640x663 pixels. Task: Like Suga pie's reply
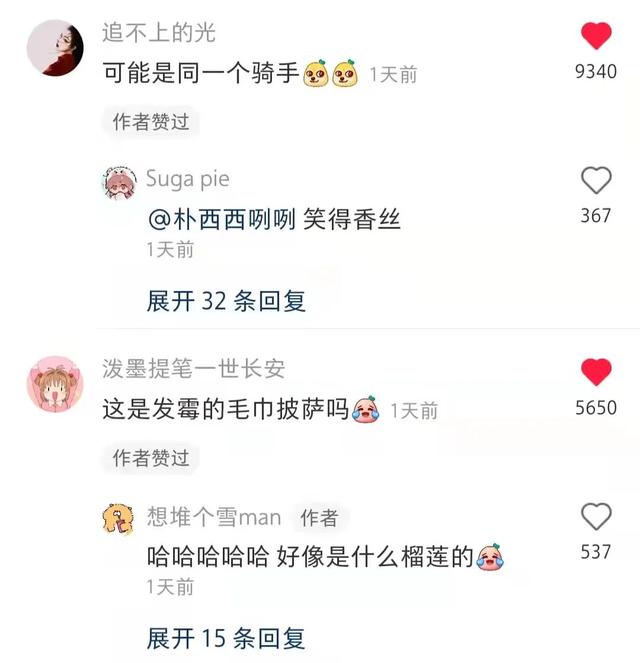click(x=596, y=181)
